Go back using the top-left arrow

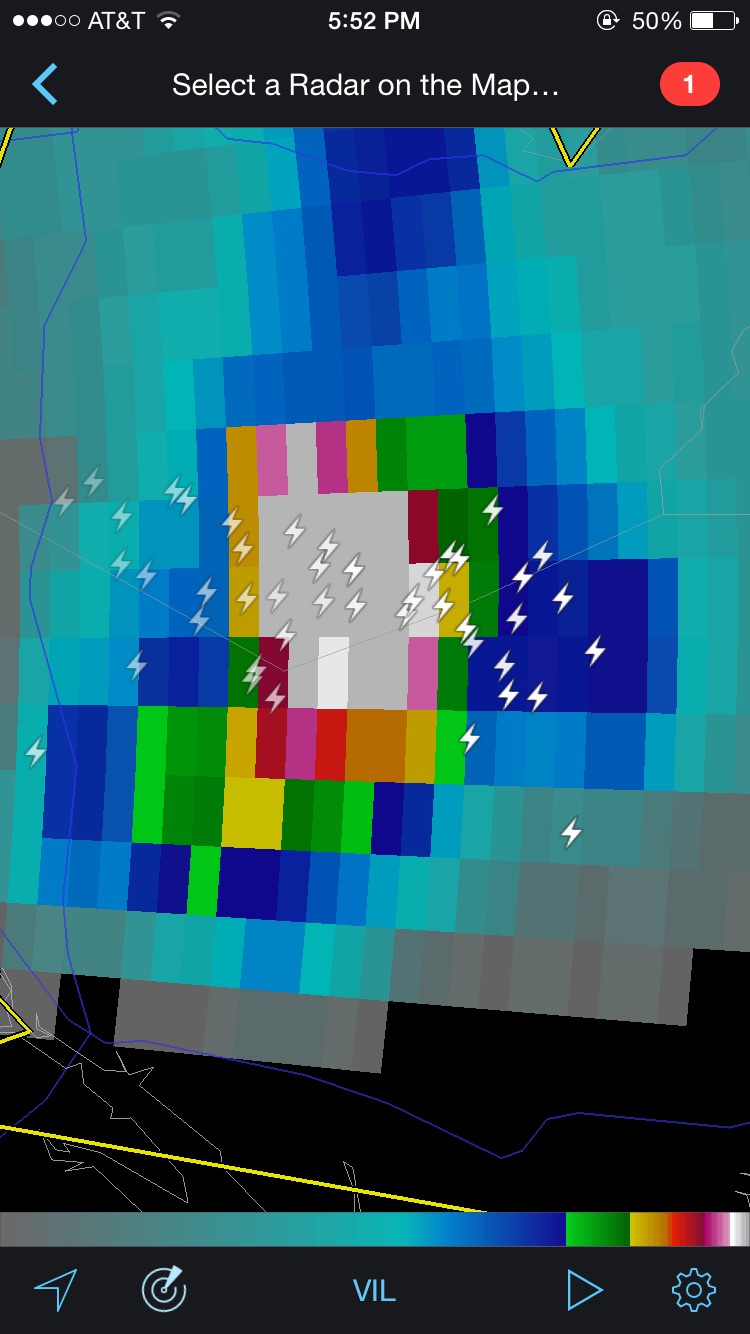tap(44, 85)
